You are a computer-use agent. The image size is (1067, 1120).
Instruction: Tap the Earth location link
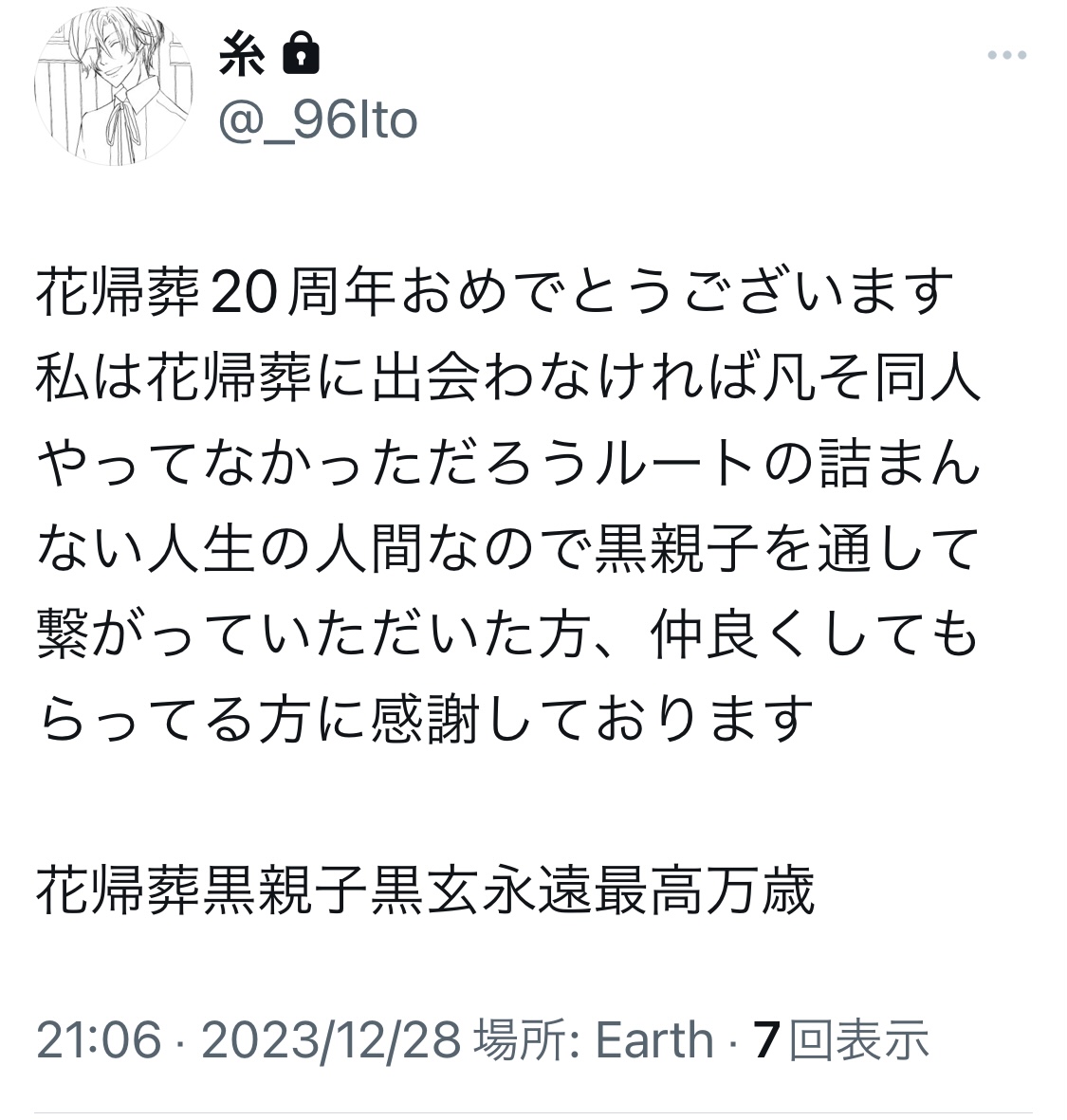pos(653,1039)
